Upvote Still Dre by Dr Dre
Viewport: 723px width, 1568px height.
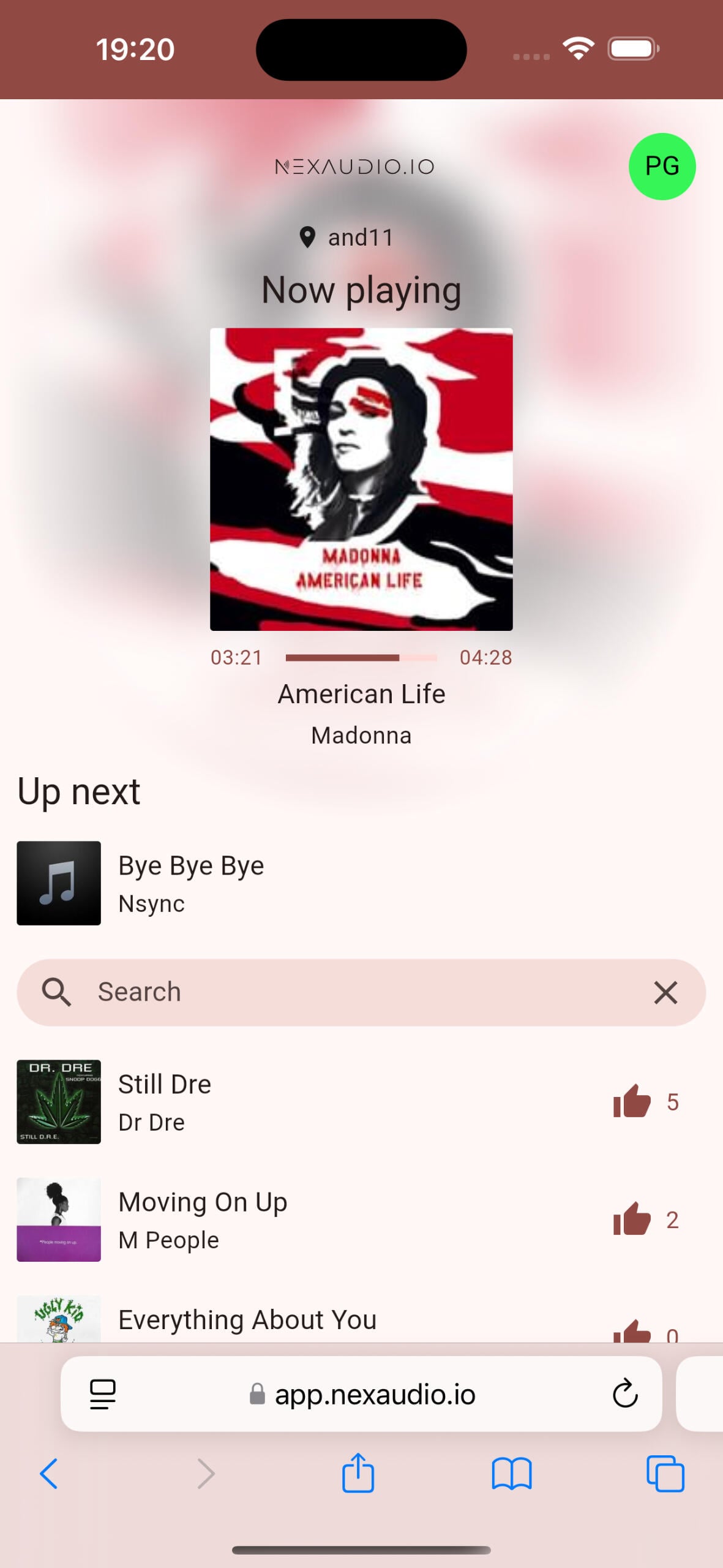pos(632,1101)
